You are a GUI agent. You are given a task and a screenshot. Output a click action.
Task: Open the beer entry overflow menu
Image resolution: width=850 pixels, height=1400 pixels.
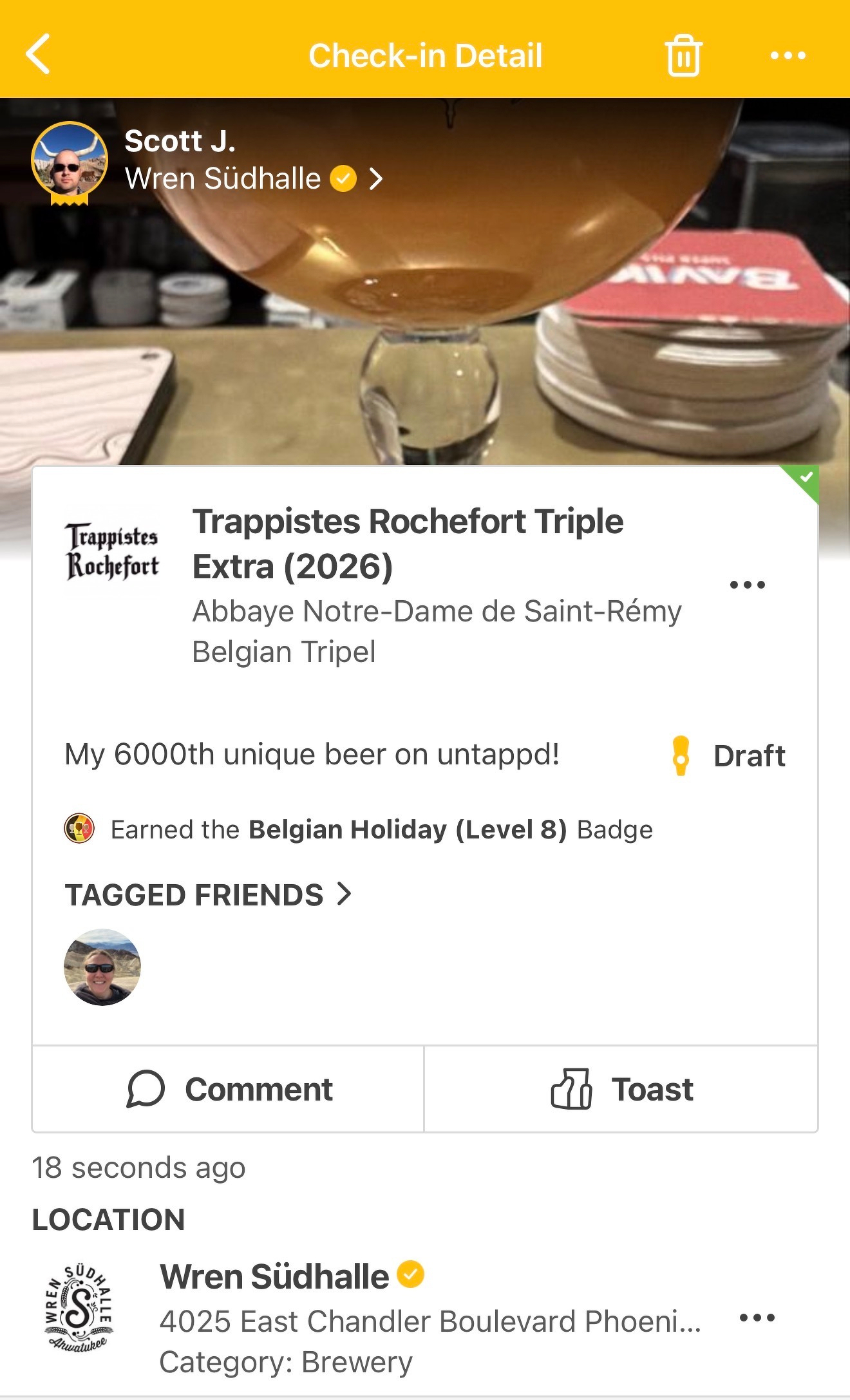point(749,585)
